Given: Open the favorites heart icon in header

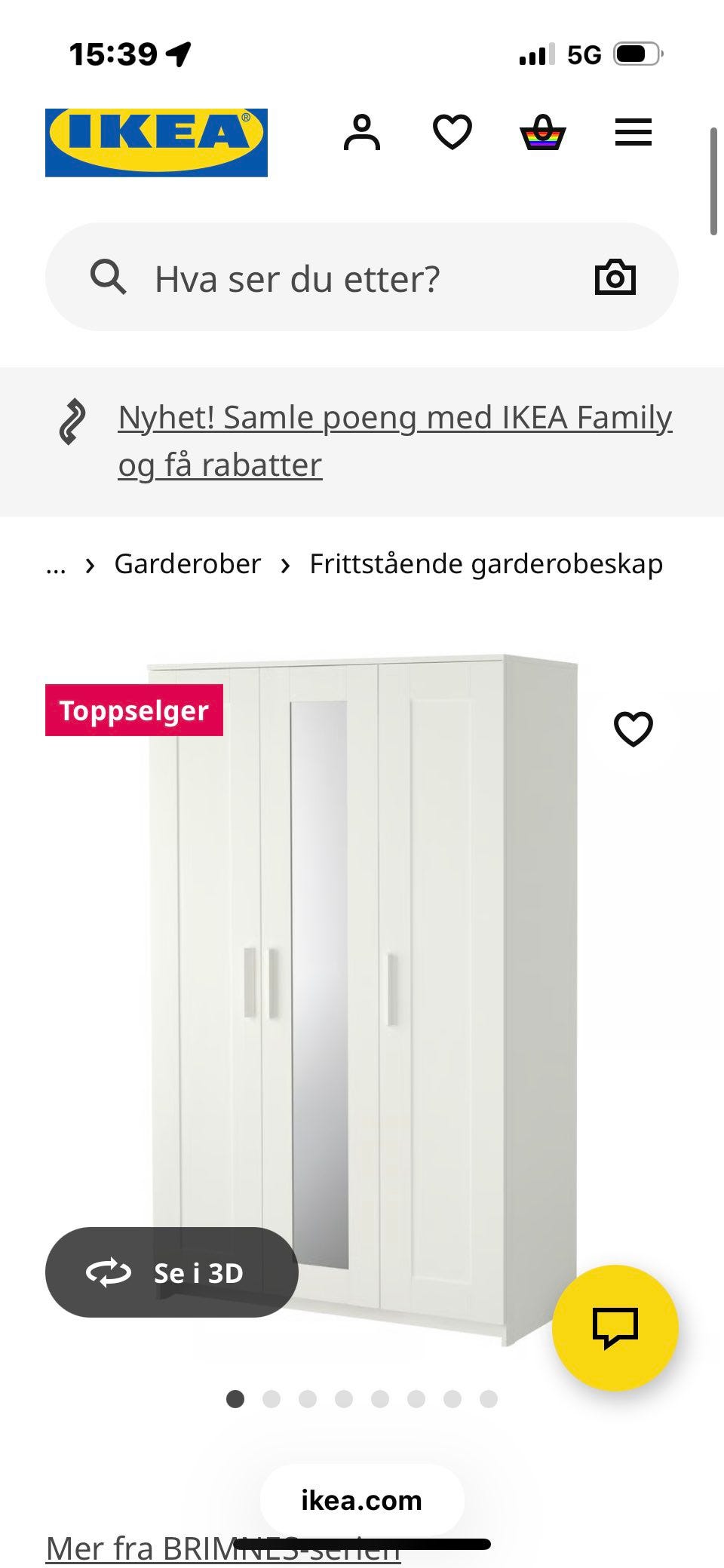Looking at the screenshot, I should (x=452, y=133).
